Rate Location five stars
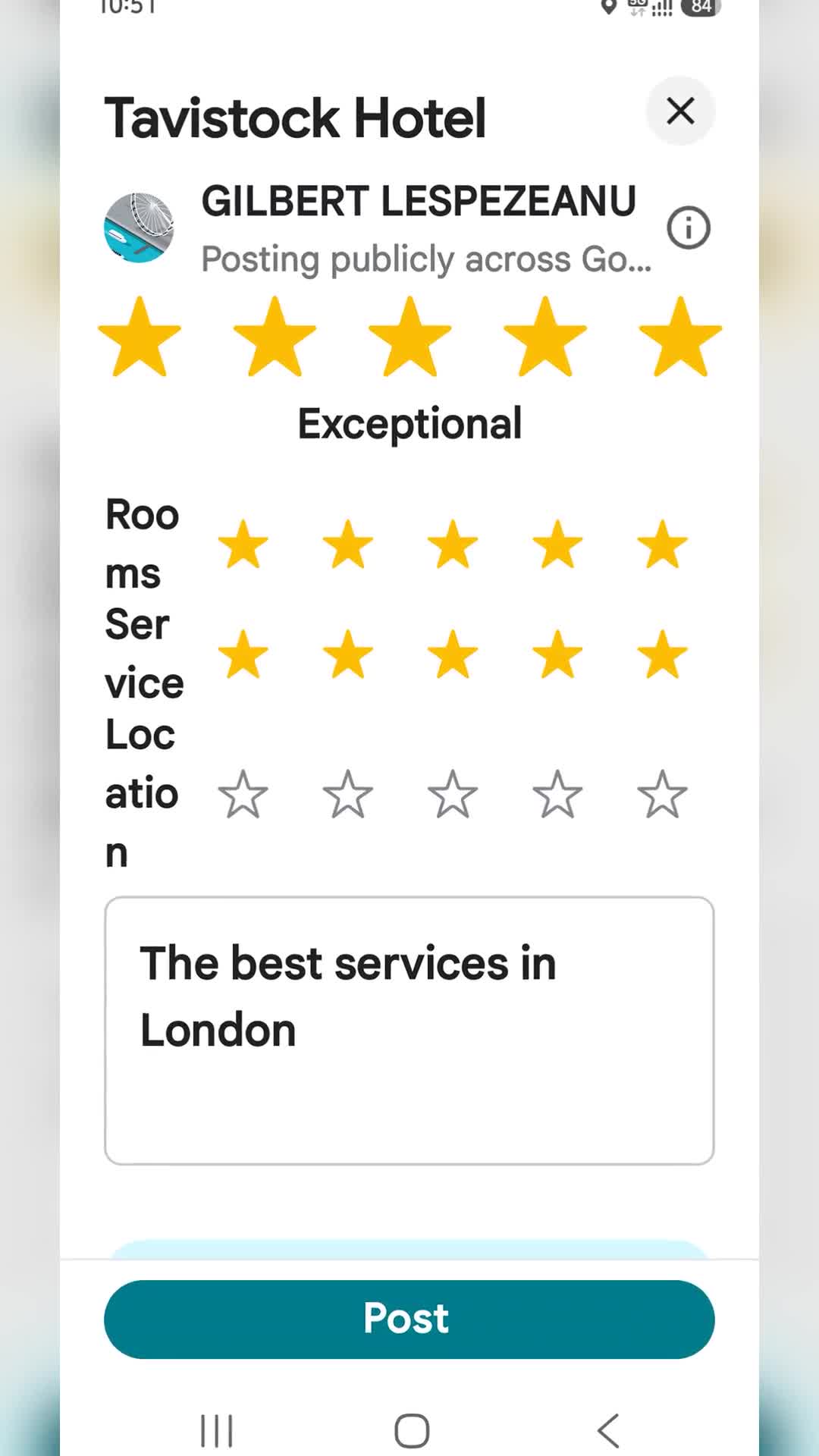This screenshot has height=1456, width=819. coord(662,795)
